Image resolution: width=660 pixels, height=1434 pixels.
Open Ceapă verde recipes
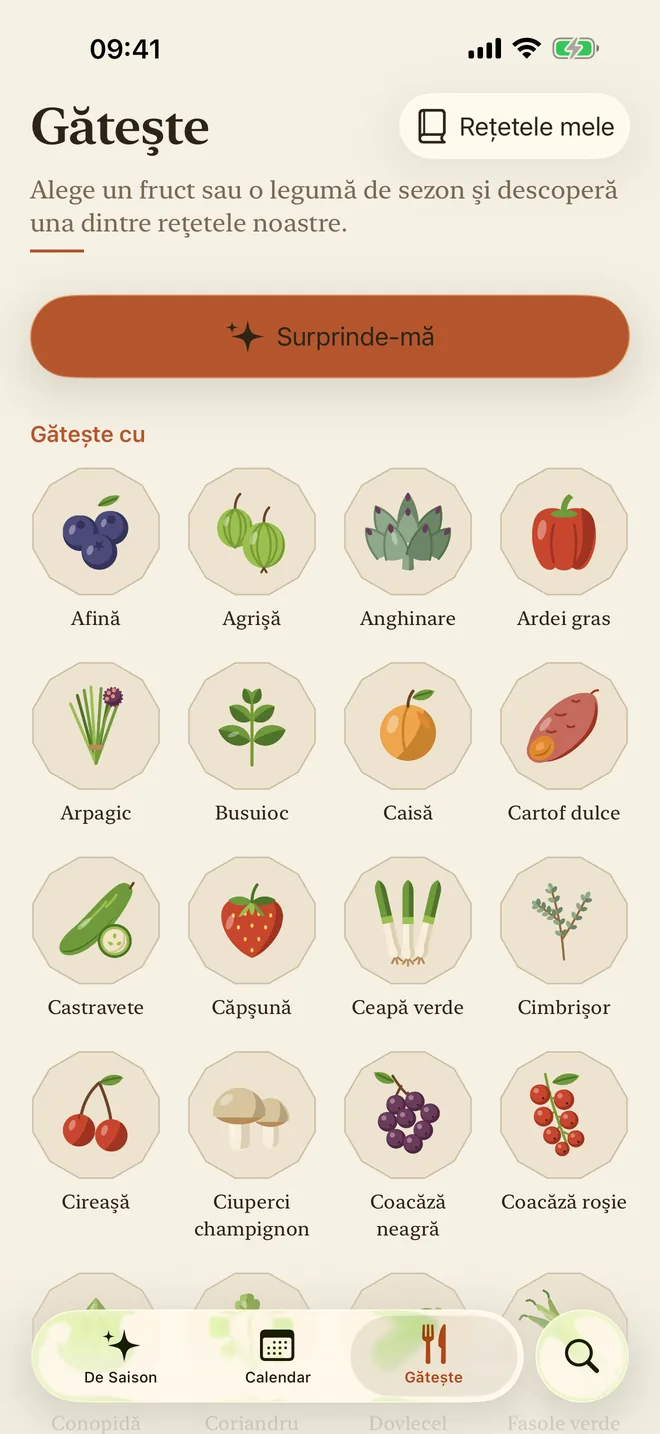click(x=408, y=937)
